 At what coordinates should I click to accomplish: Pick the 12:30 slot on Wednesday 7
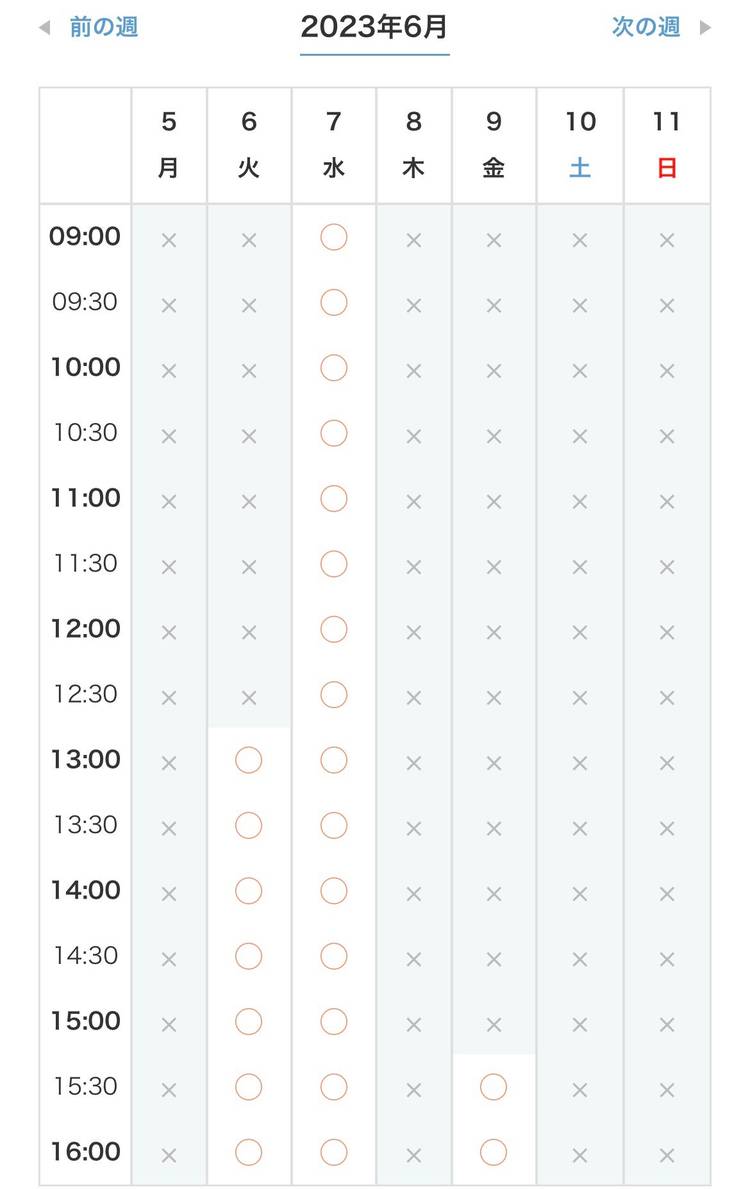333,694
